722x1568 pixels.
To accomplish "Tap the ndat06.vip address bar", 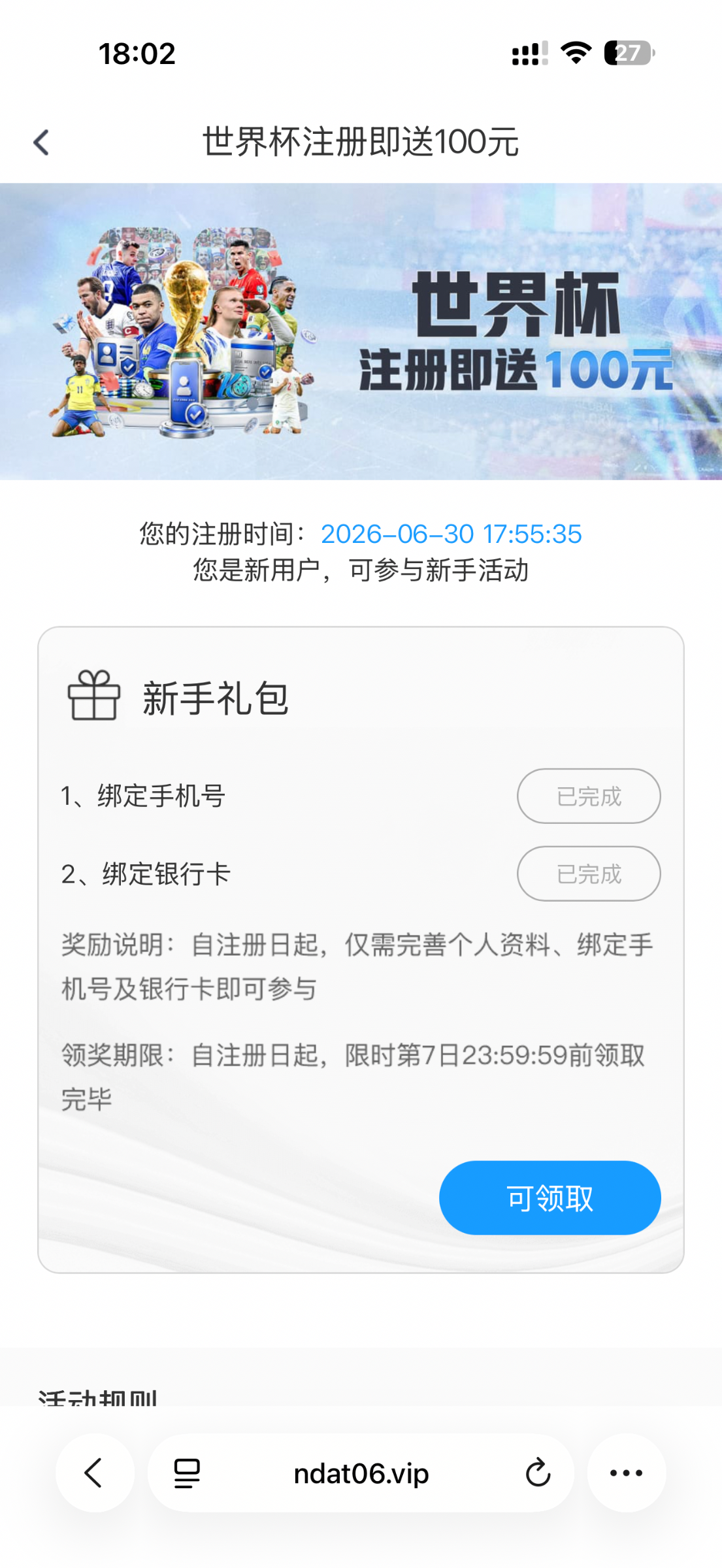I will [361, 1473].
